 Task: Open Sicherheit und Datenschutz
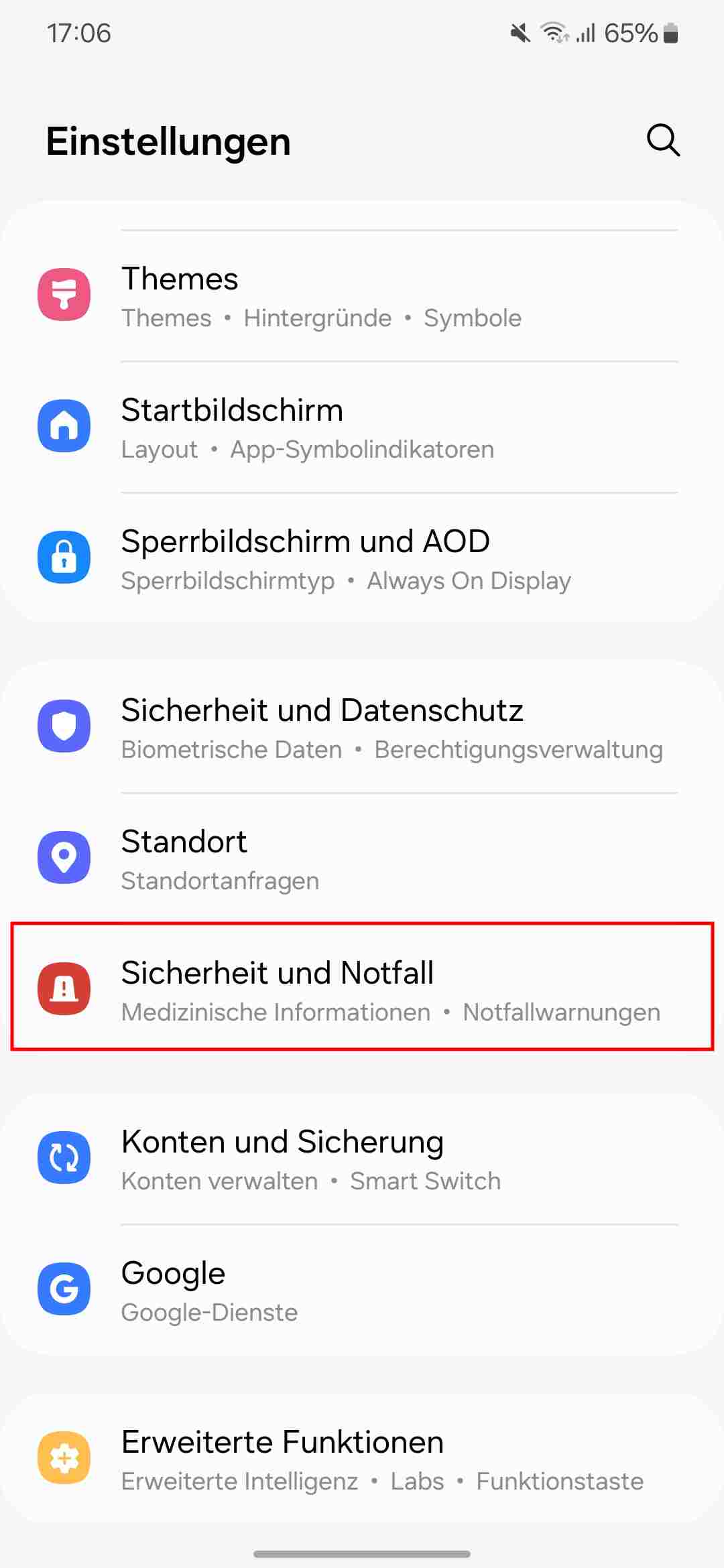362,727
